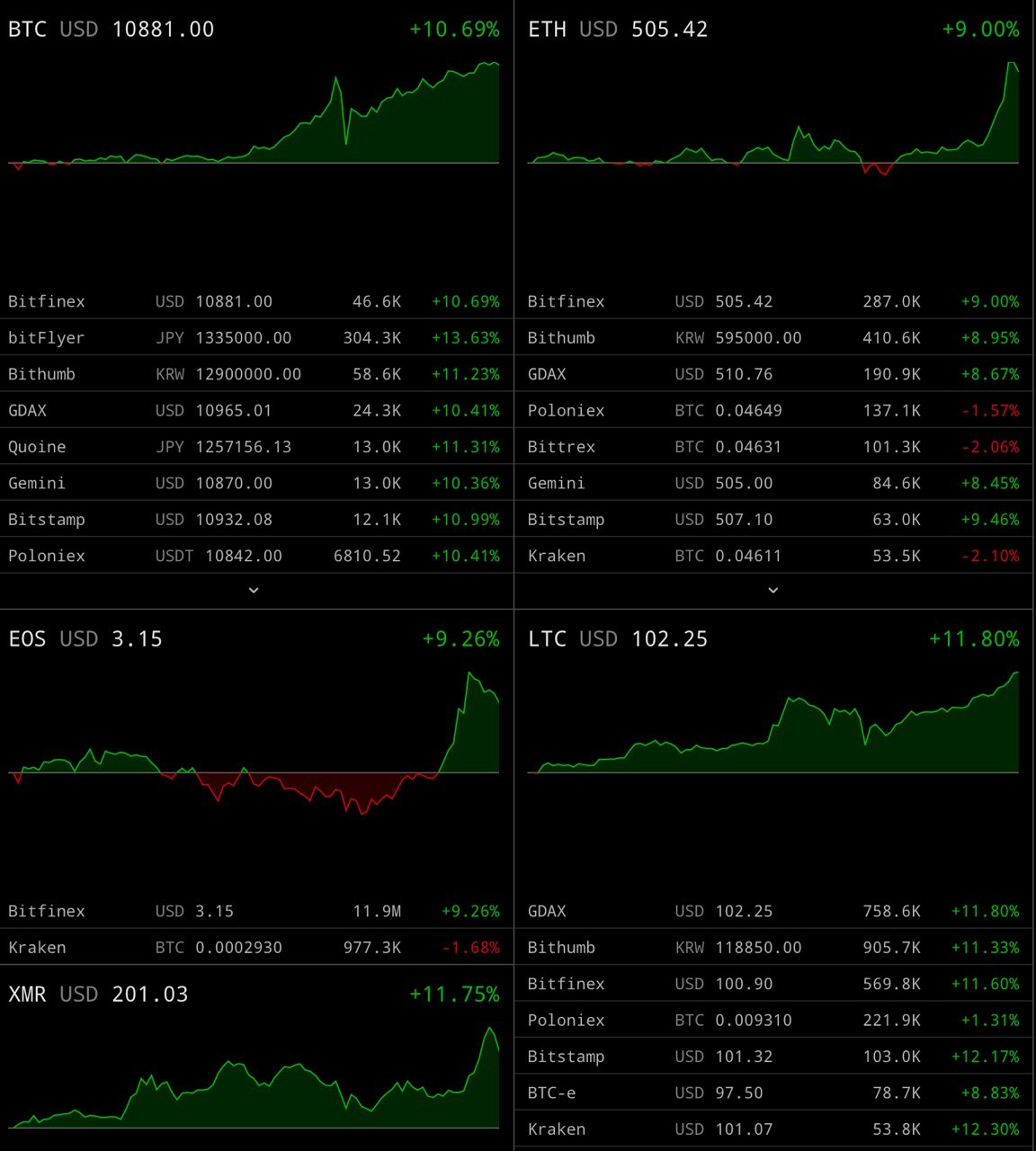This screenshot has height=1151, width=1036.
Task: Open Kraken BTC 0.0002930 row under EOS
Action: click(256, 947)
